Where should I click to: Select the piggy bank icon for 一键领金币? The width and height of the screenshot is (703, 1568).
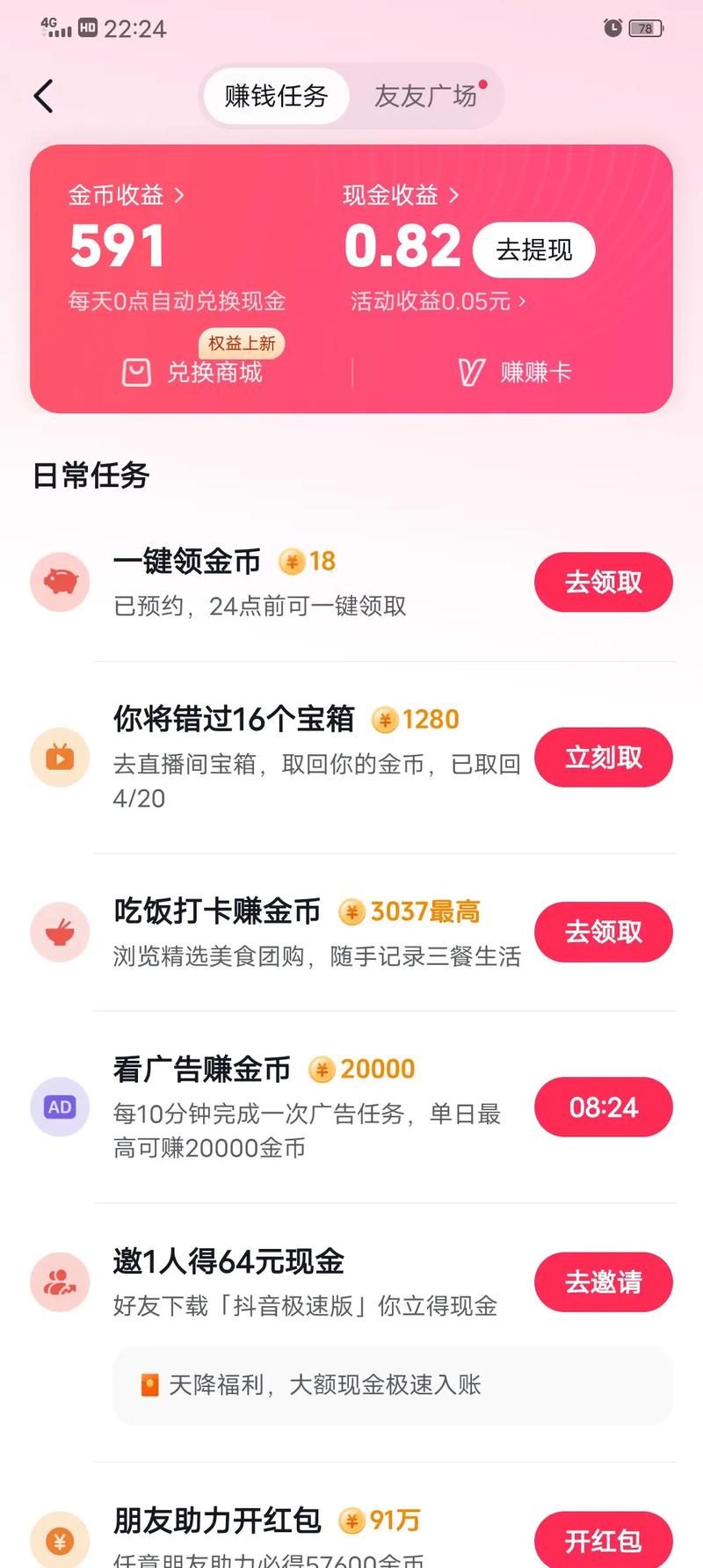(x=59, y=582)
